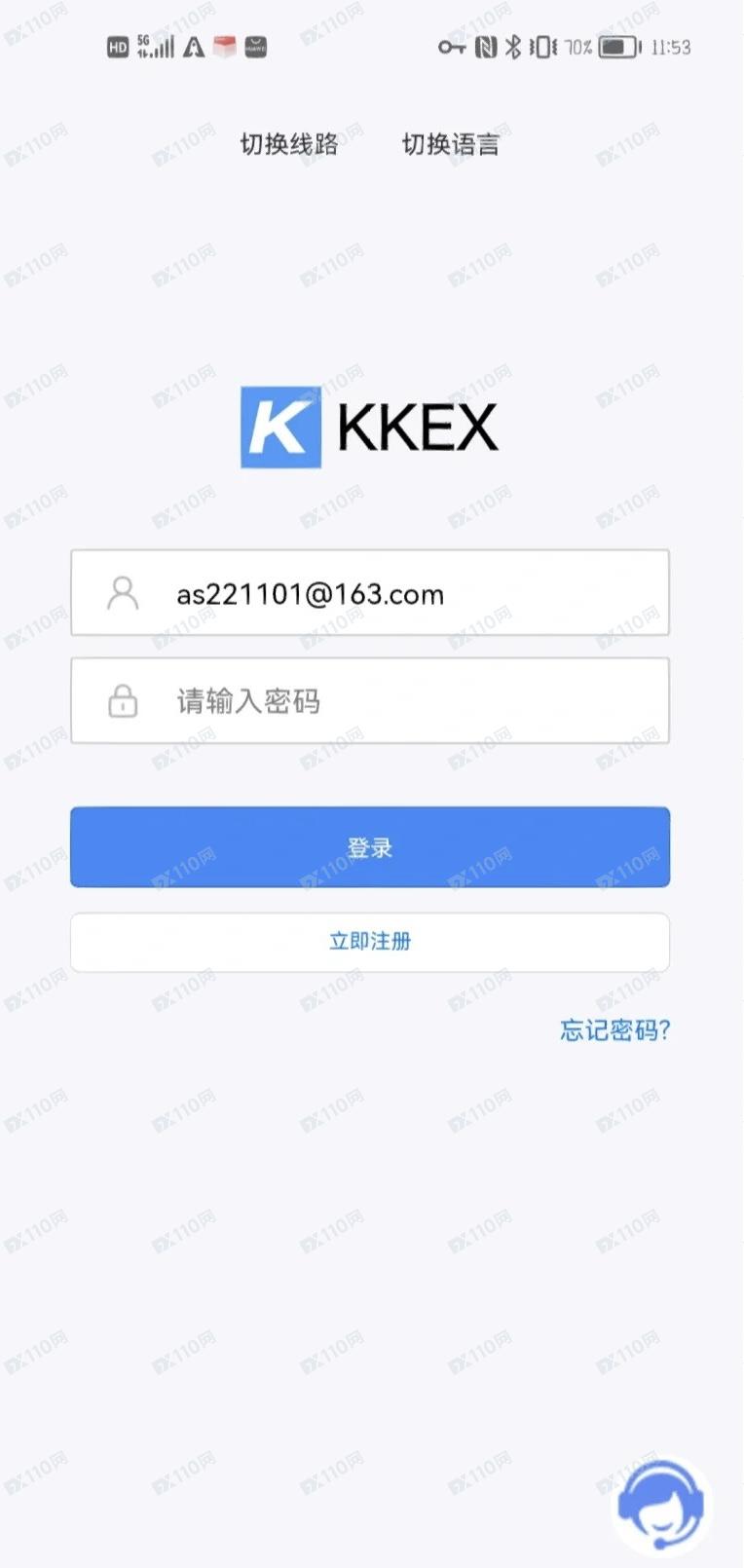The width and height of the screenshot is (744, 1568).
Task: Tap the blue 登录 button
Action: tap(370, 846)
